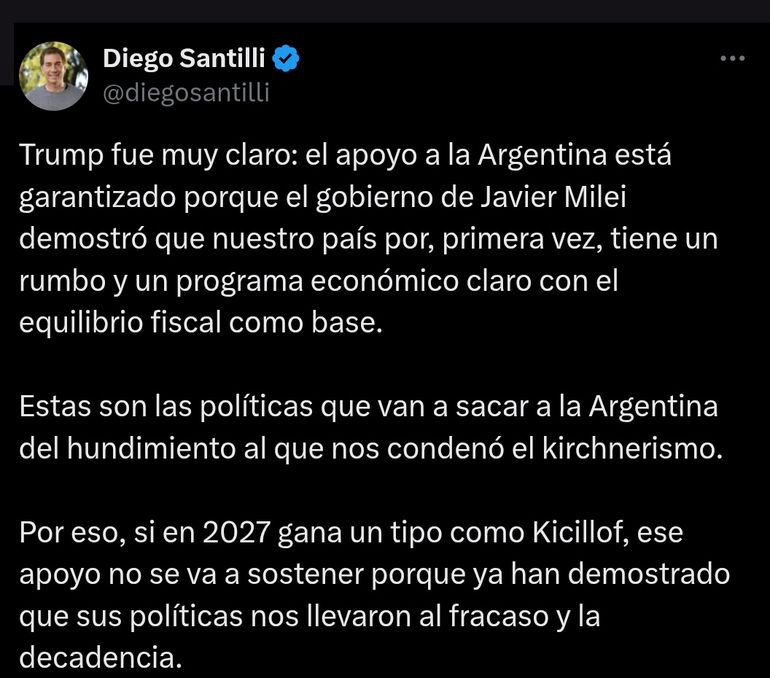Open the tweet's overflow menu
Viewport: 770px width, 678px height.
pos(732,59)
